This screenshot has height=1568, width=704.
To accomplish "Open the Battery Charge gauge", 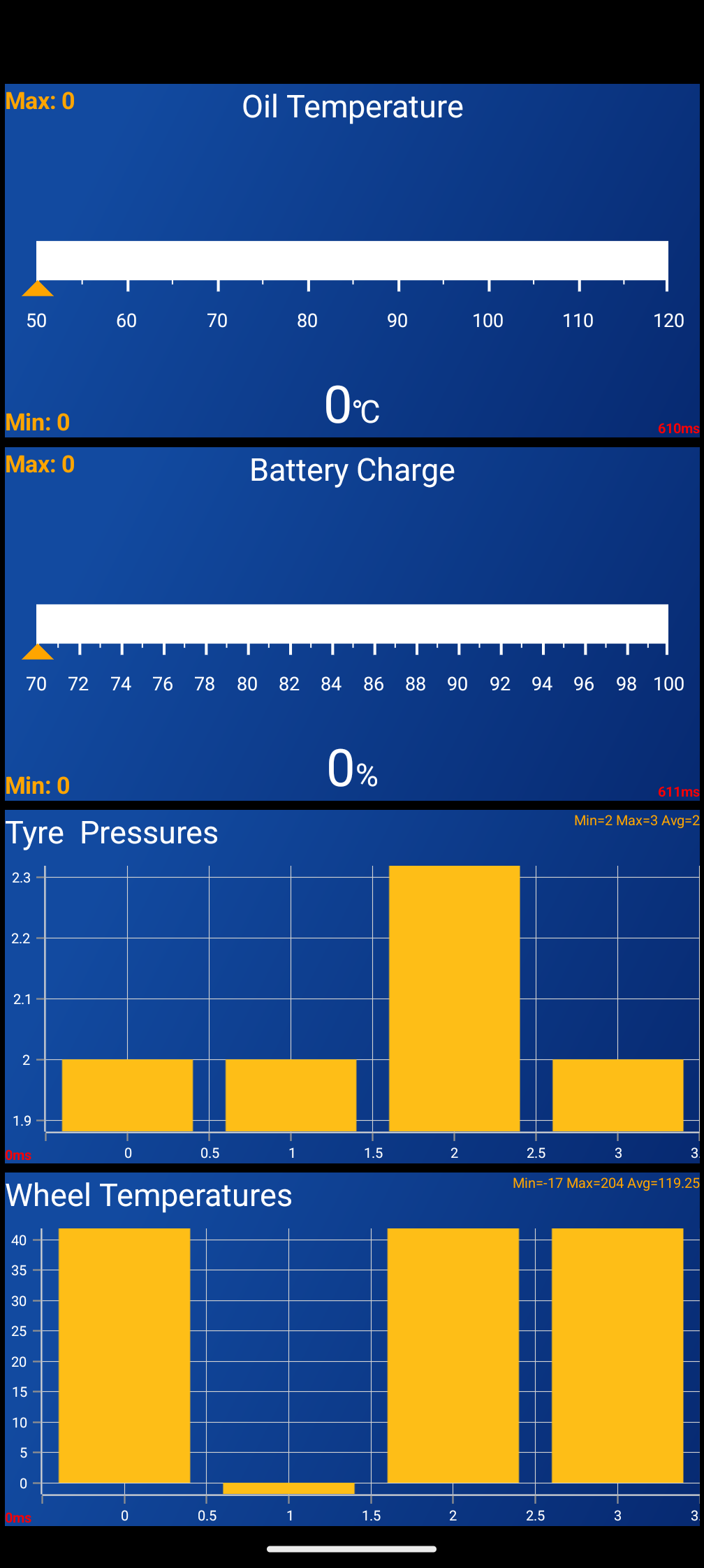I will [x=352, y=624].
